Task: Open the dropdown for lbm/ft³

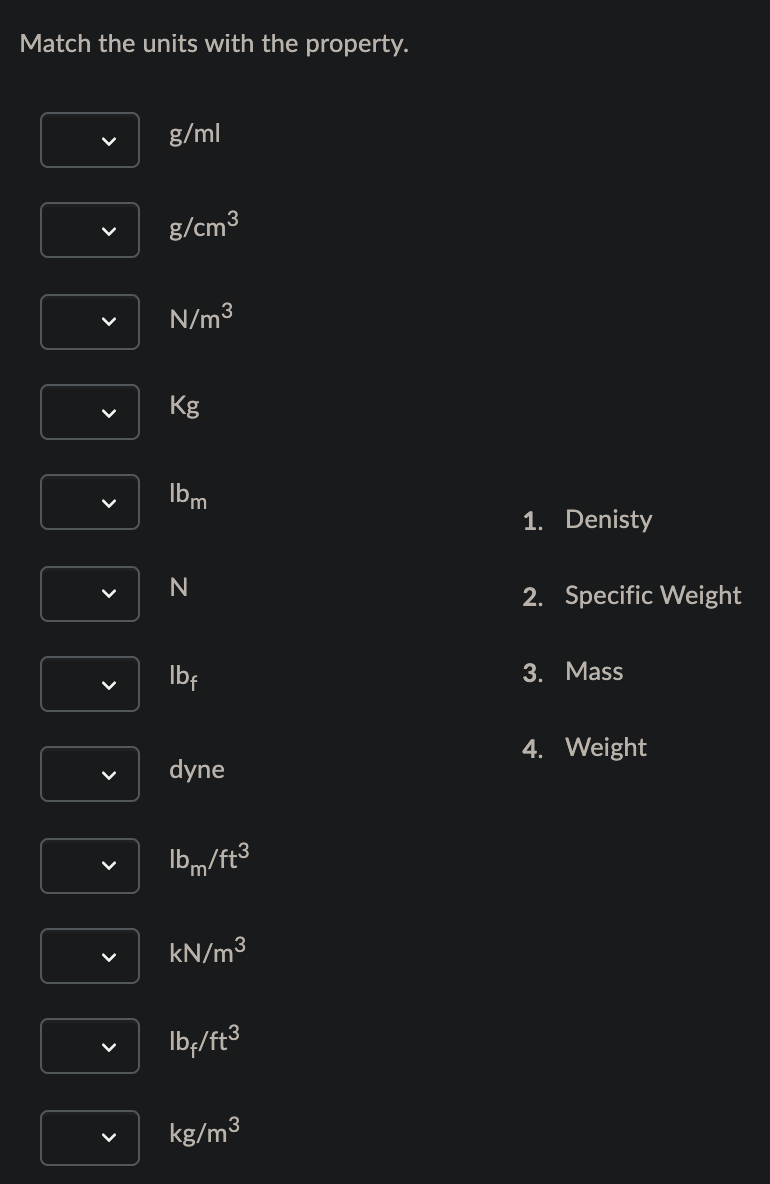Action: click(x=90, y=866)
